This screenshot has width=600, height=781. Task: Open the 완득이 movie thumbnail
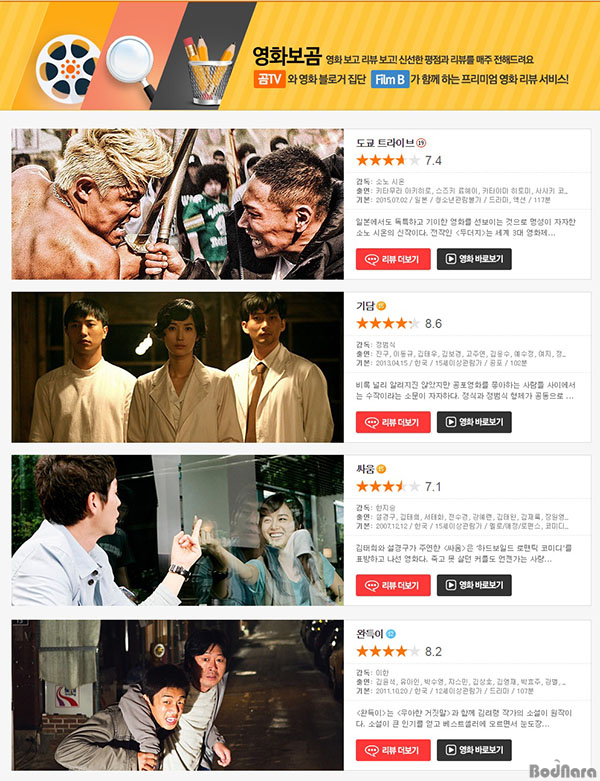click(x=178, y=694)
